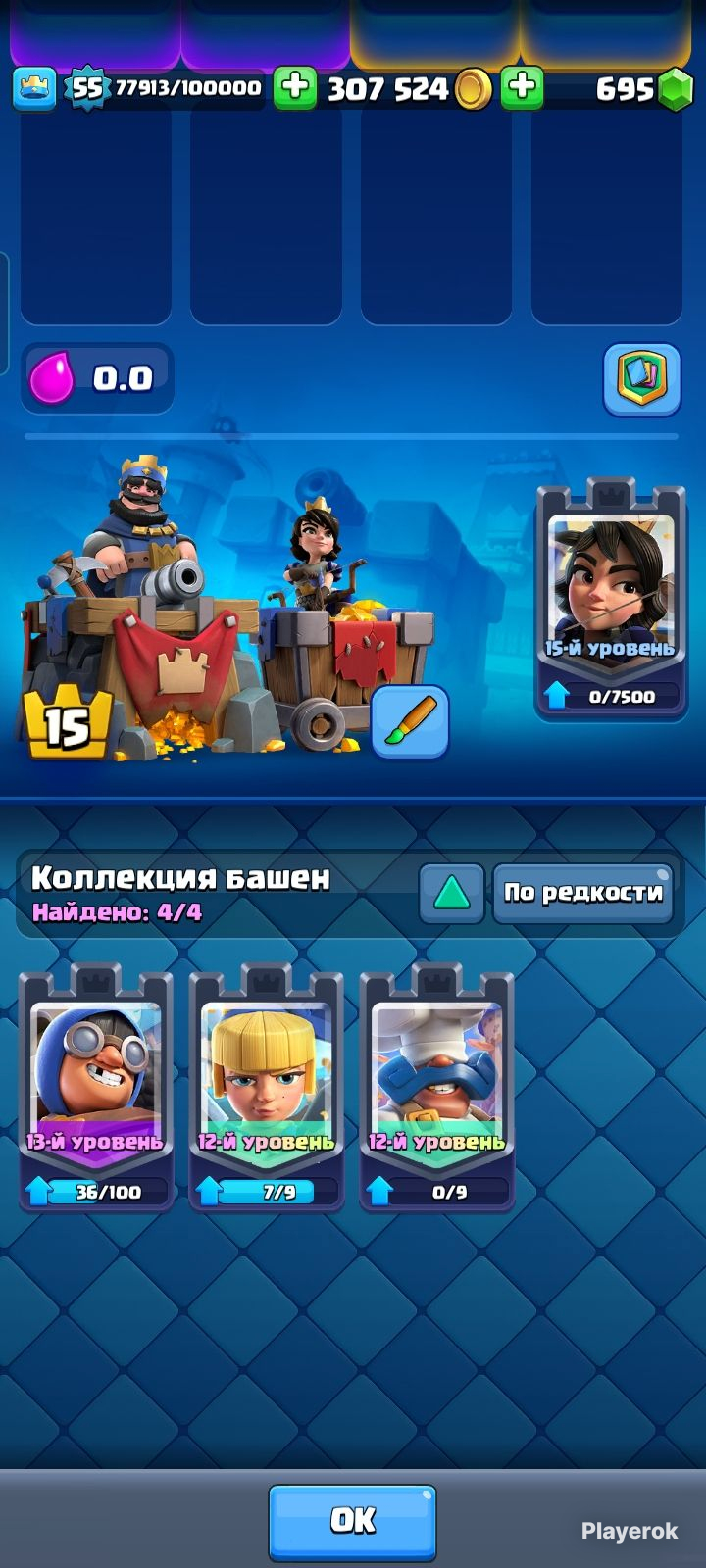Viewport: 706px width, 1568px height.
Task: Select the level 13 cannoneer tower card
Action: pos(96,1088)
